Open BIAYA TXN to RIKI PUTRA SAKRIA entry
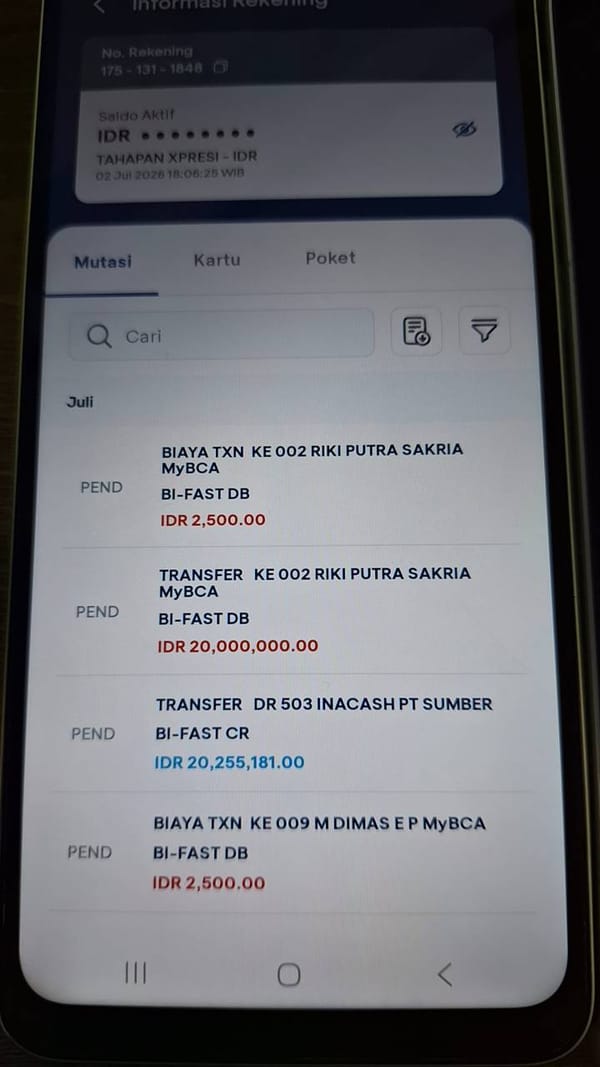 [x=289, y=486]
